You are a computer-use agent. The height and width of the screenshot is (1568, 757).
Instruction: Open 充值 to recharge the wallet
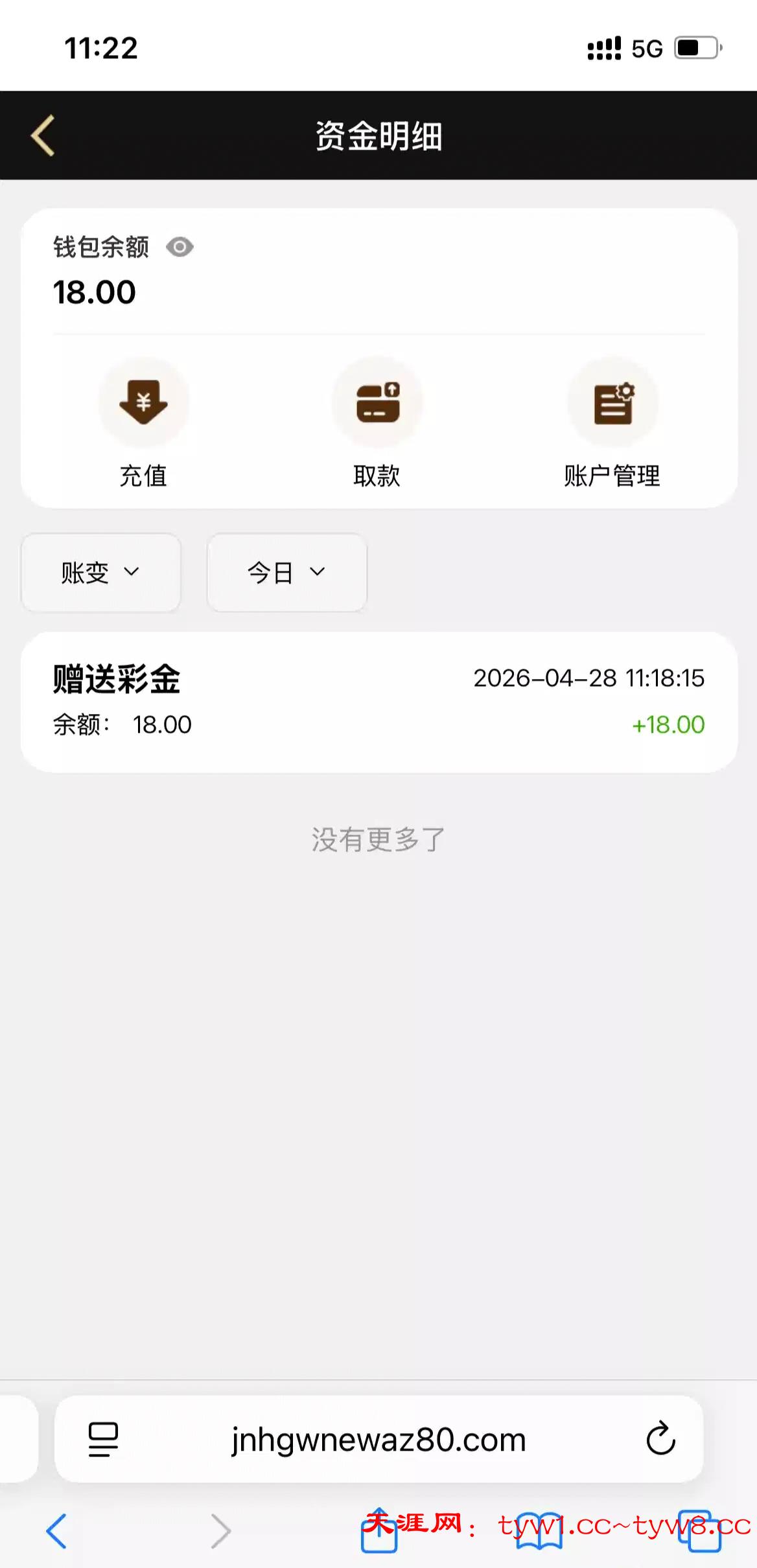point(143,422)
